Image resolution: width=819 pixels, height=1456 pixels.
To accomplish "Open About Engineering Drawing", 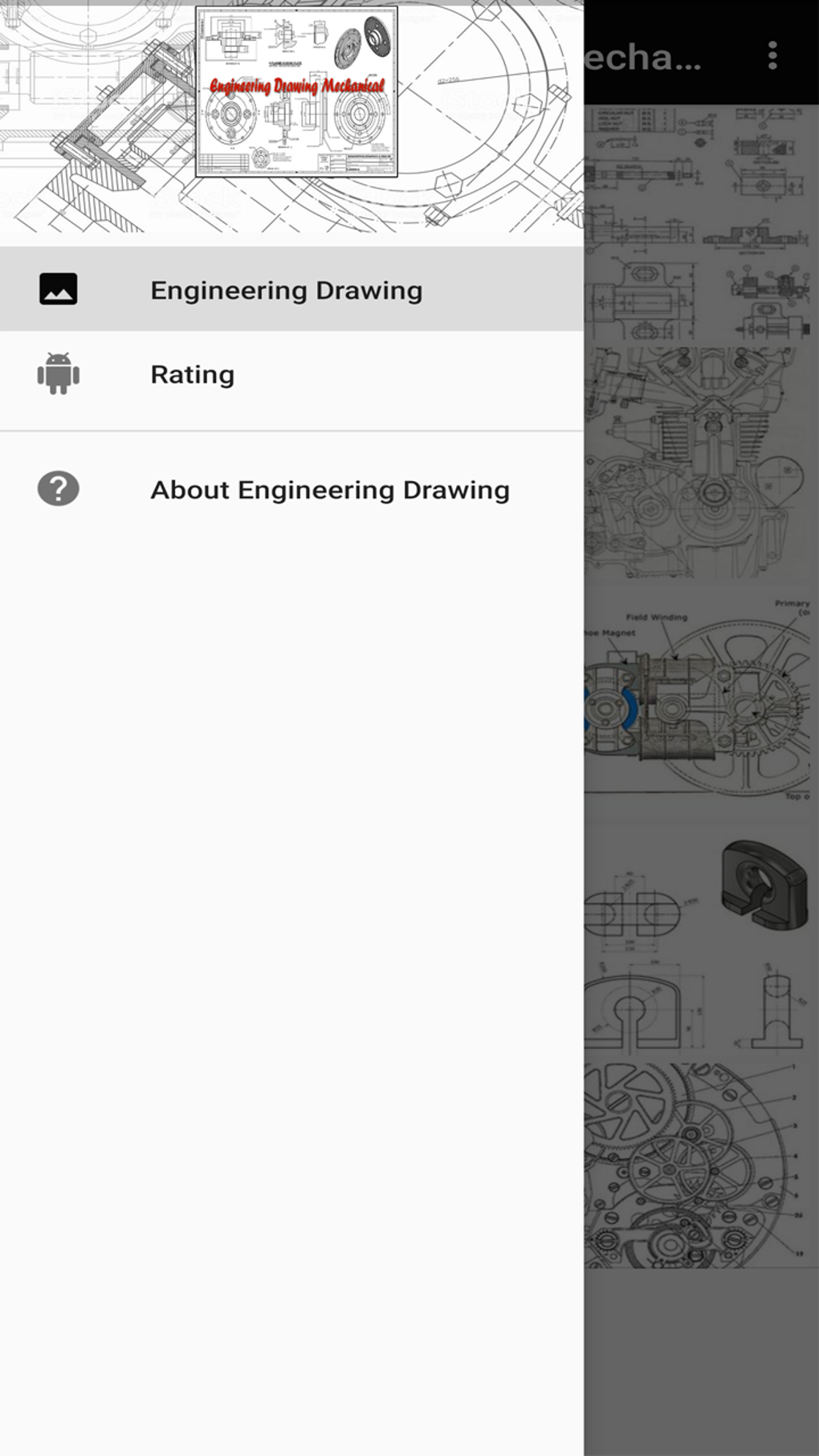I will pos(291,489).
